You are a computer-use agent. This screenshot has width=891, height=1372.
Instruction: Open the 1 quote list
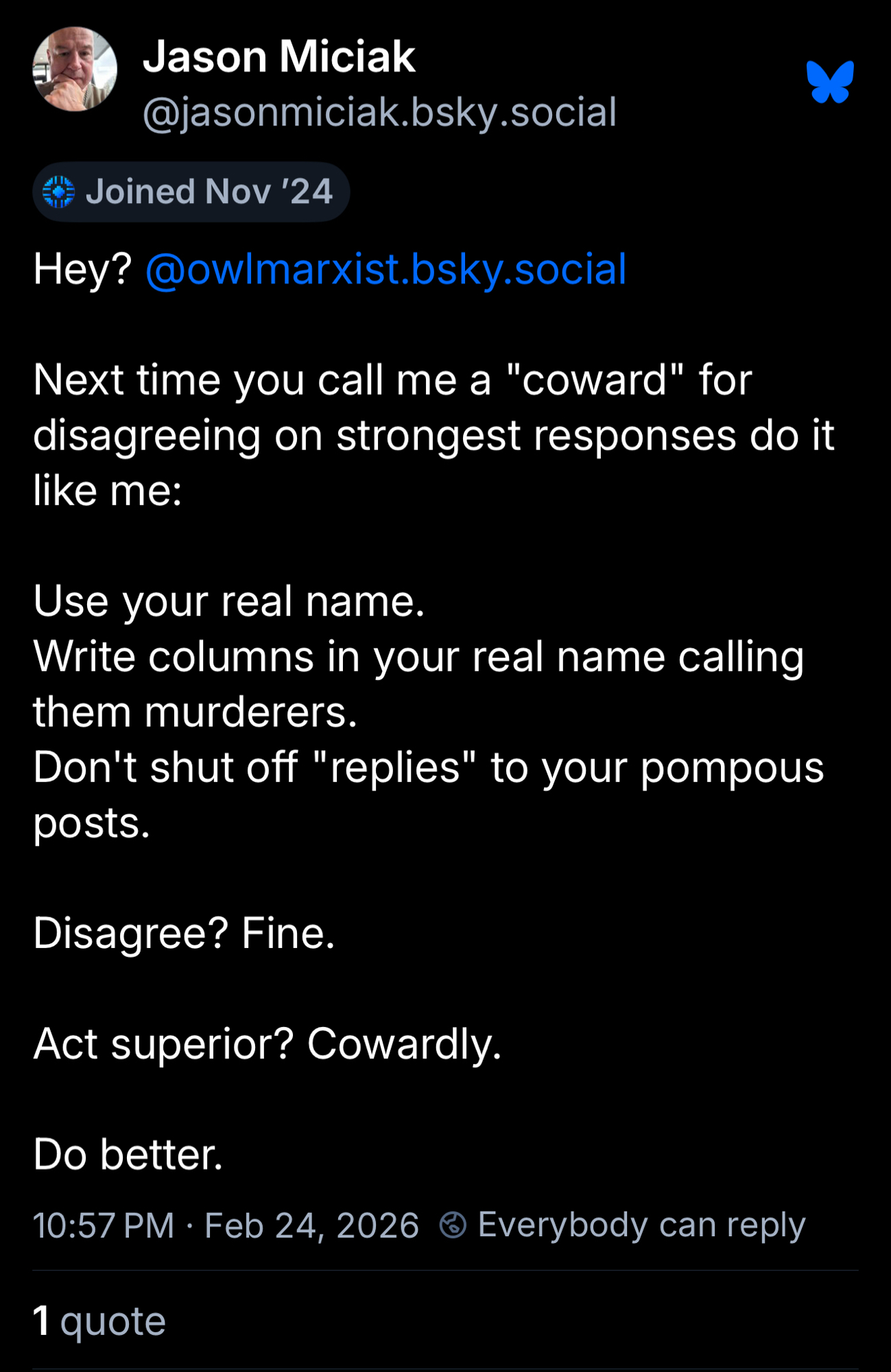tap(100, 1321)
